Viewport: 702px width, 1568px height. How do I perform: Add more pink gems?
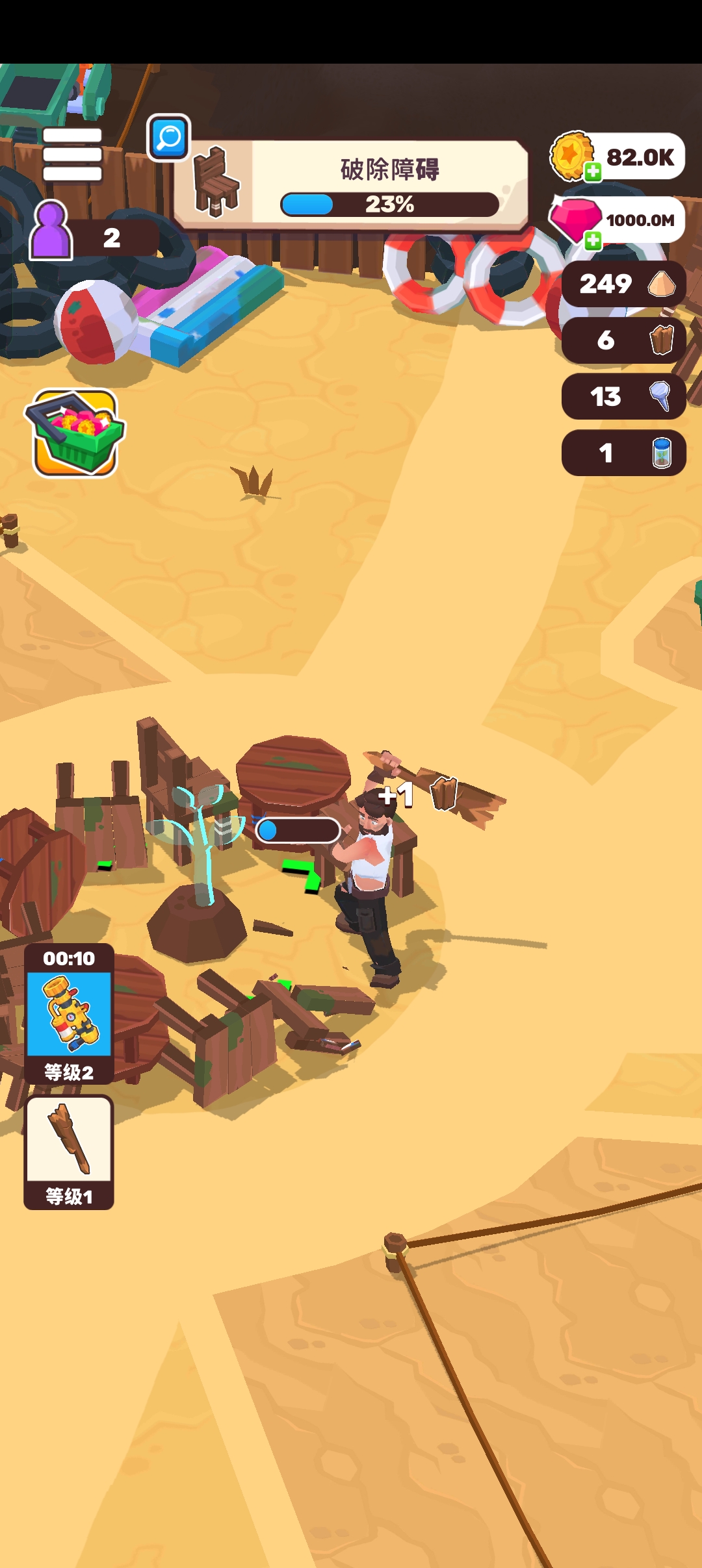pyautogui.click(x=592, y=240)
